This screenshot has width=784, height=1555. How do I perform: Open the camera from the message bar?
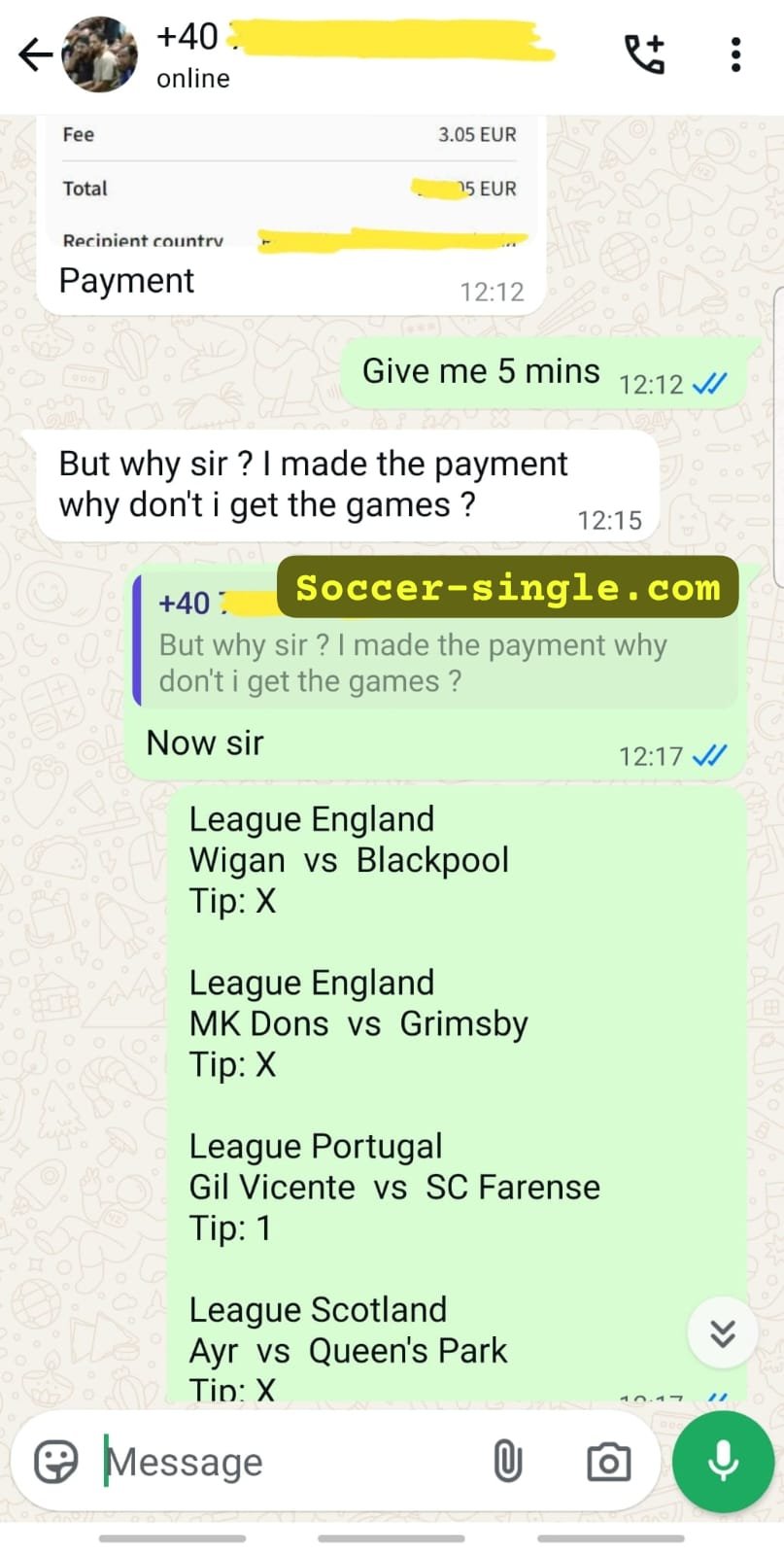pos(608,1462)
